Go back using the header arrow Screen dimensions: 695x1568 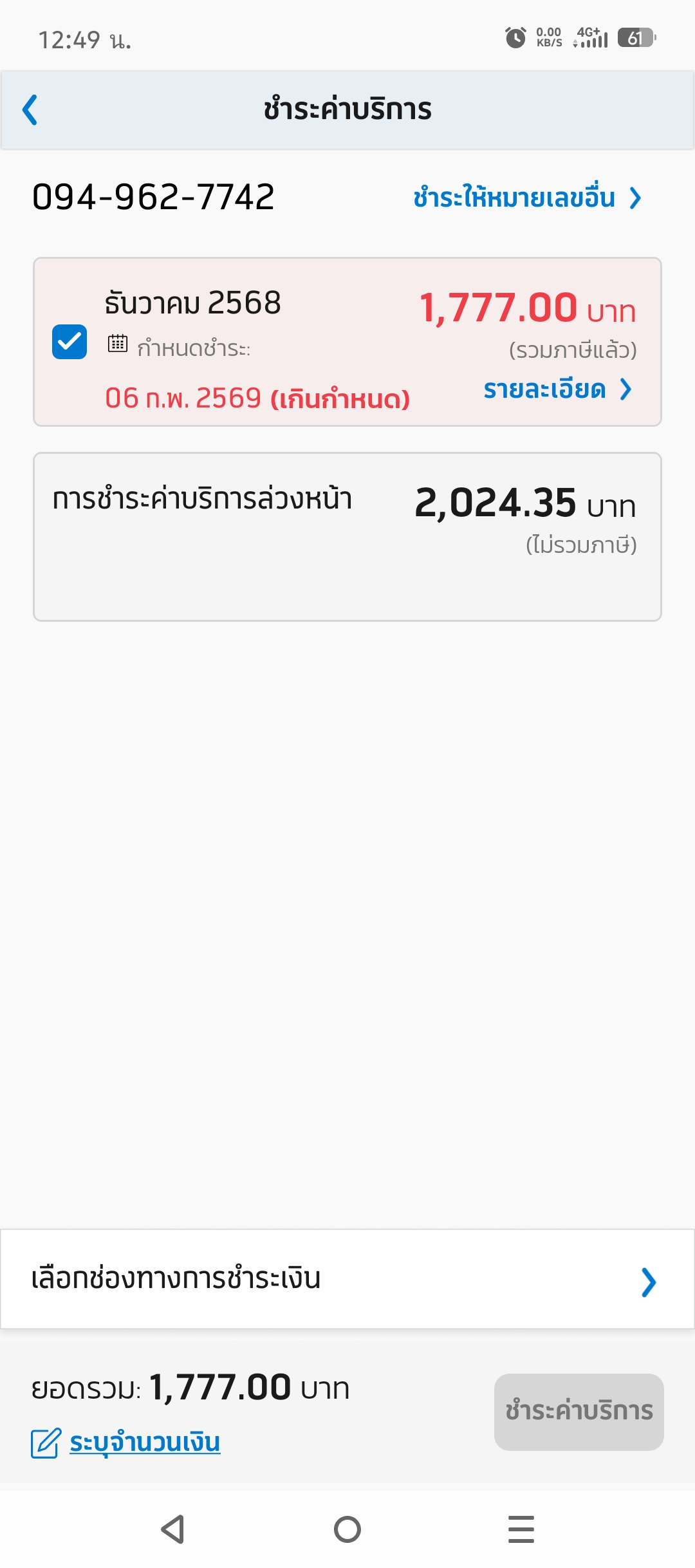pos(30,109)
